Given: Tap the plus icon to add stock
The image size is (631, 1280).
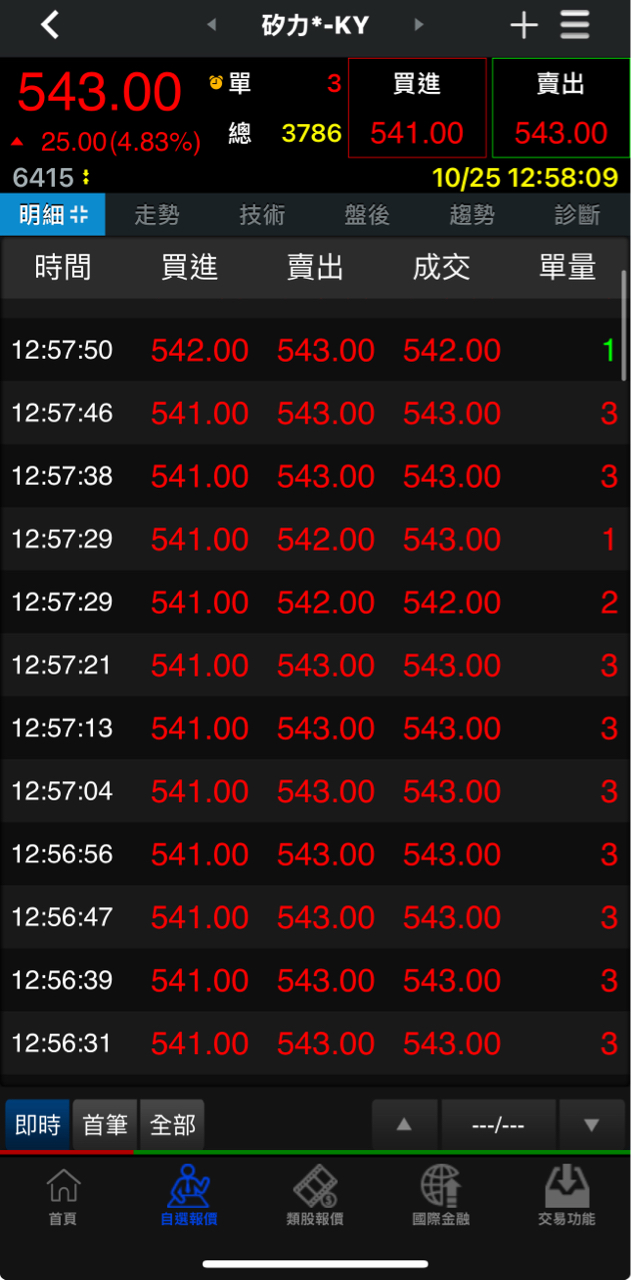Looking at the screenshot, I should [x=524, y=25].
